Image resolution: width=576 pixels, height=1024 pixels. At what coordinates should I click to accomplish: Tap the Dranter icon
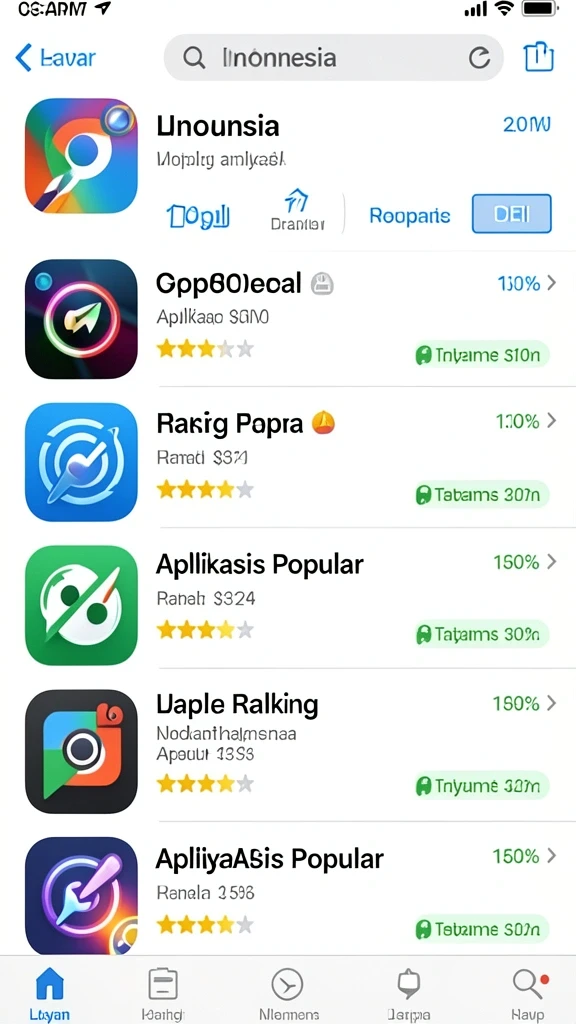click(x=297, y=210)
